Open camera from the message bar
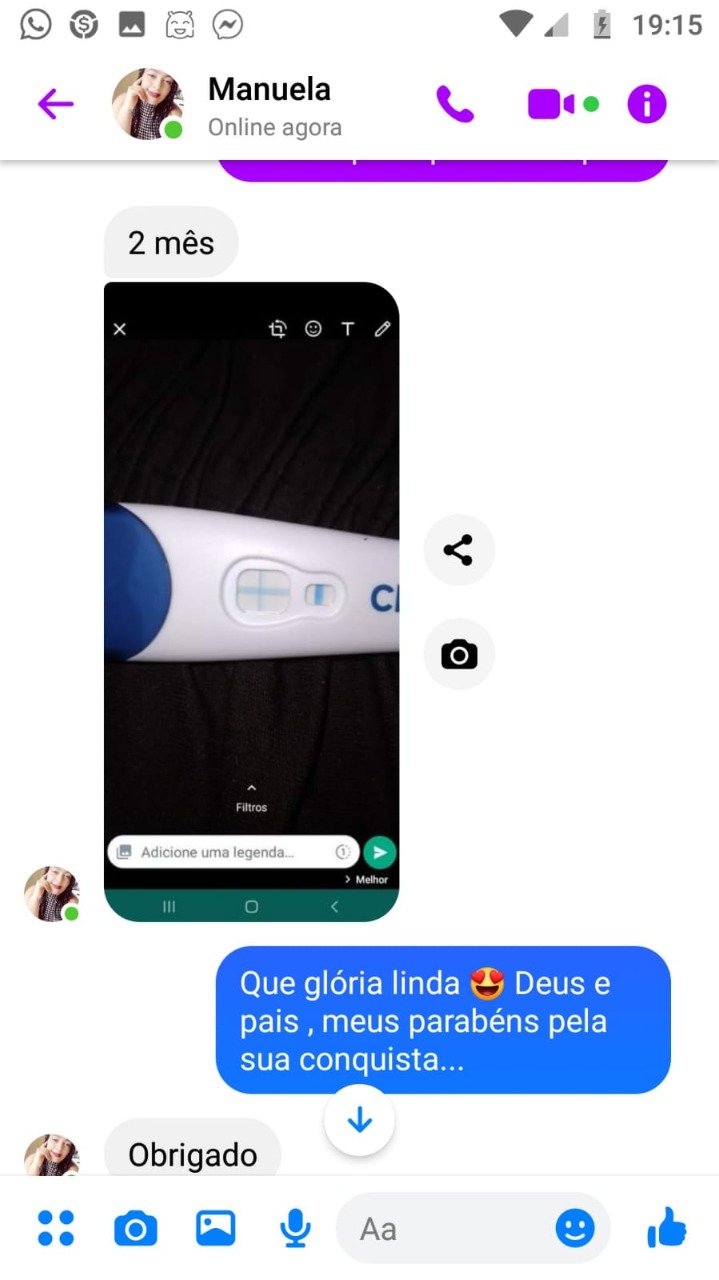Image resolution: width=719 pixels, height=1280 pixels. [x=135, y=1228]
